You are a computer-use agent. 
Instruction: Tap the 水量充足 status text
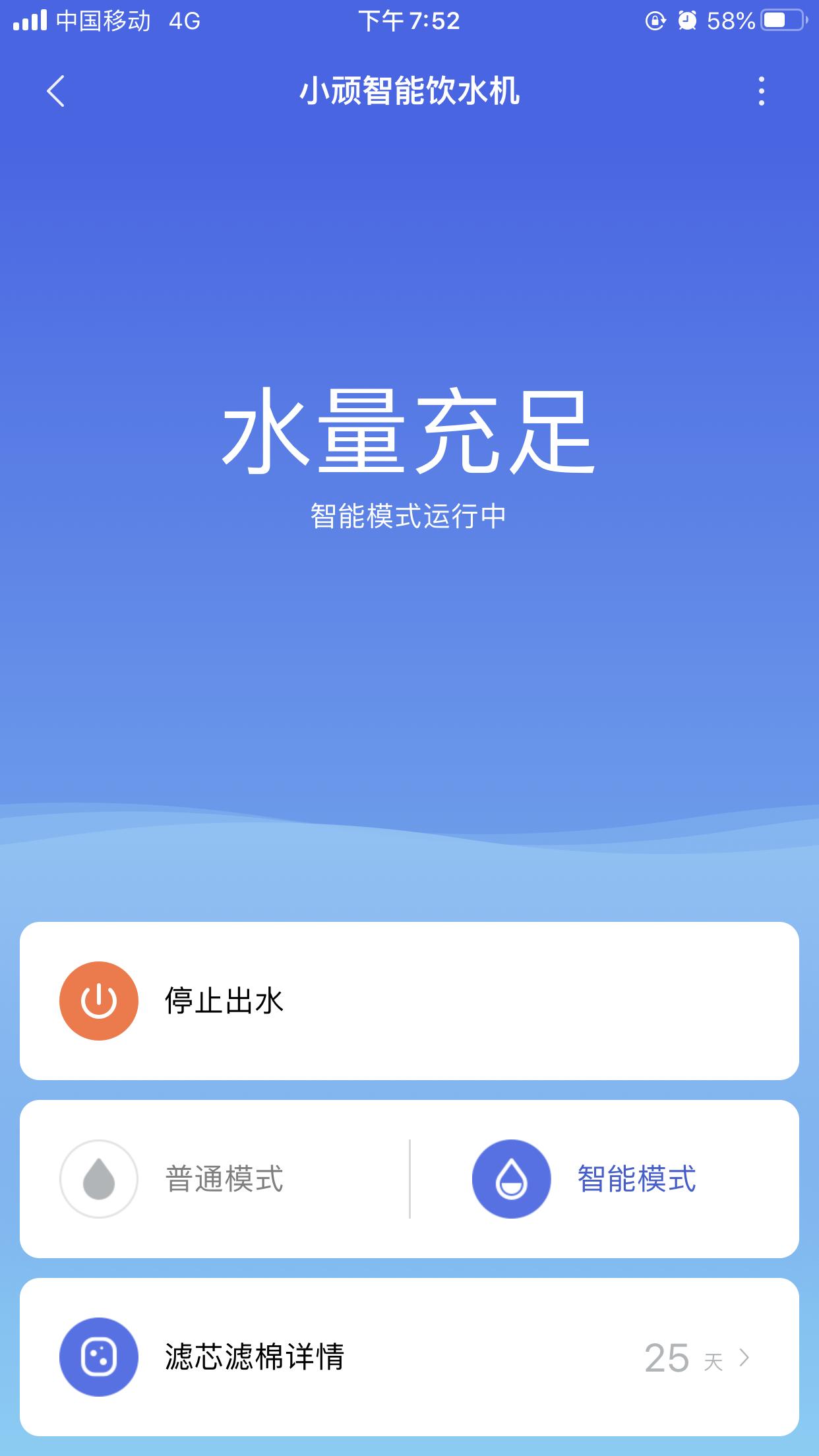tap(409, 432)
